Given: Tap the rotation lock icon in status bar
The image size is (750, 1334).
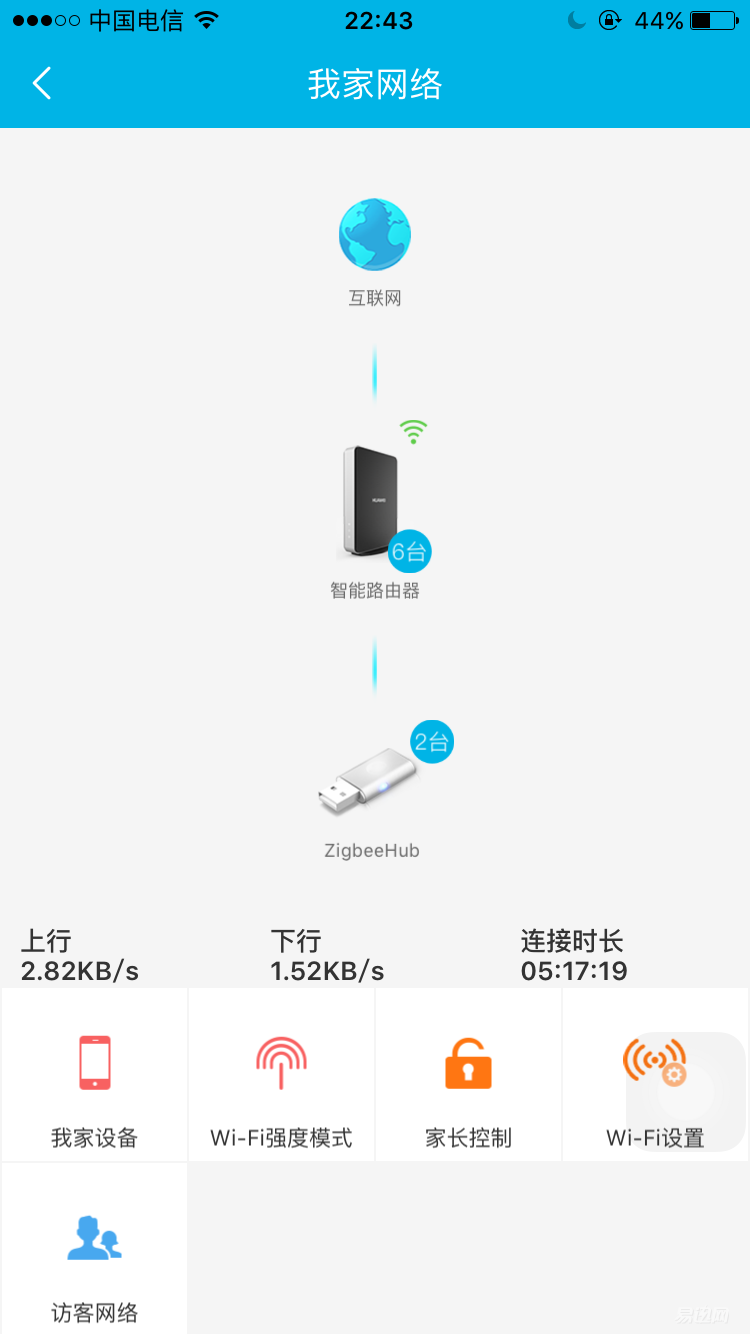Looking at the screenshot, I should pyautogui.click(x=610, y=19).
